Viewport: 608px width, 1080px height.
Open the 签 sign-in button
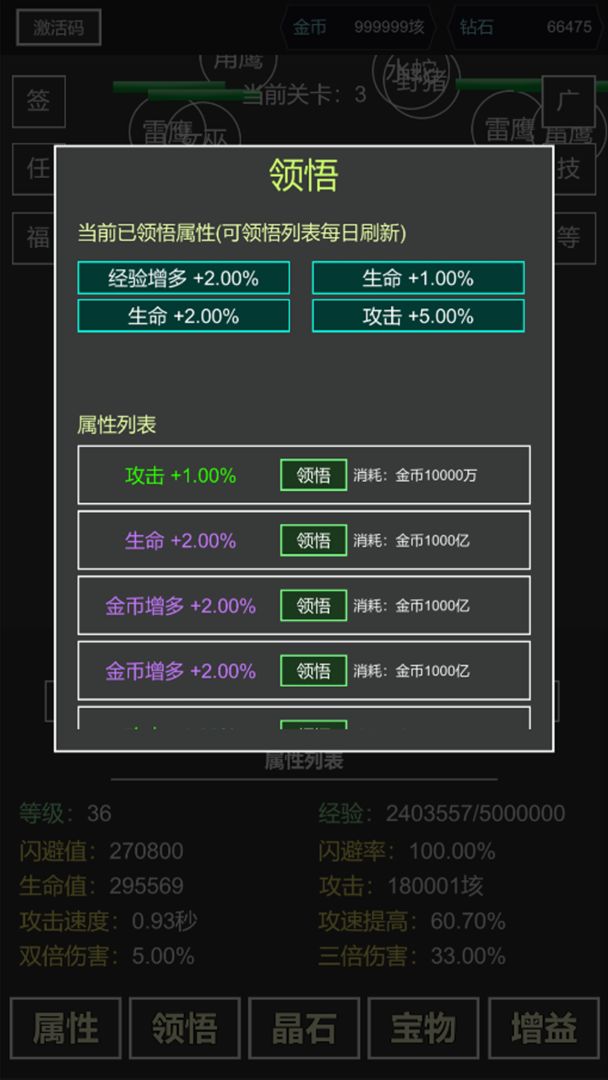pyautogui.click(x=38, y=101)
